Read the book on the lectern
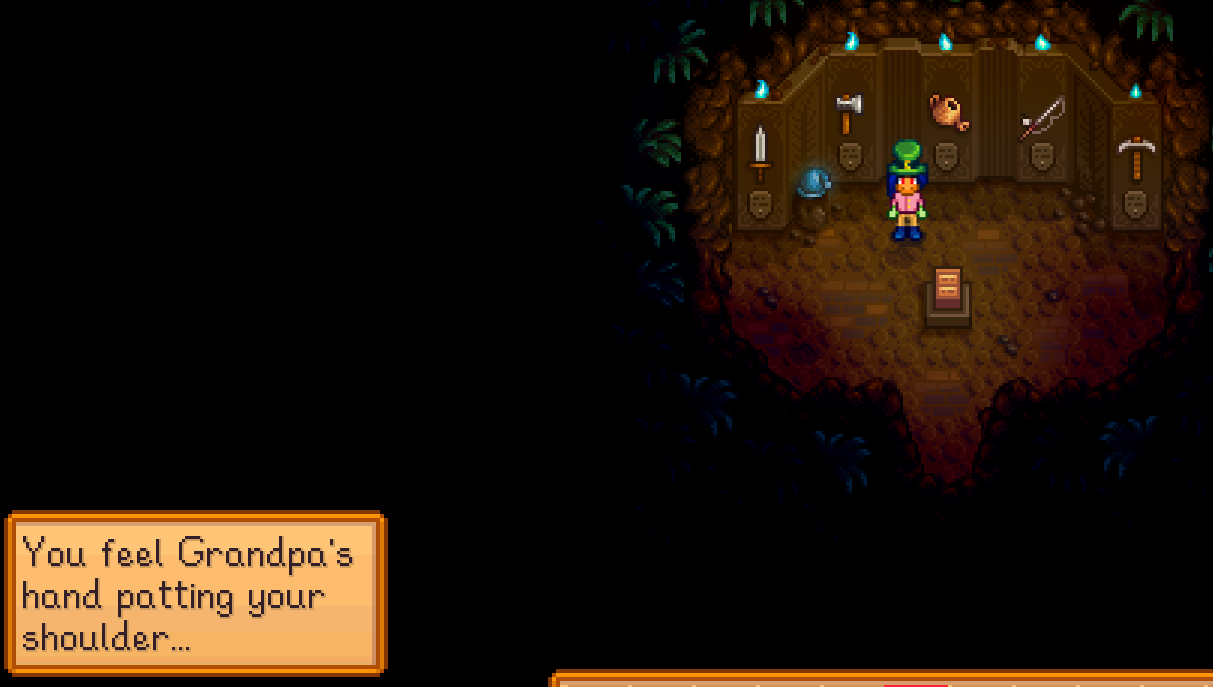This screenshot has width=1213, height=687. pos(947,291)
